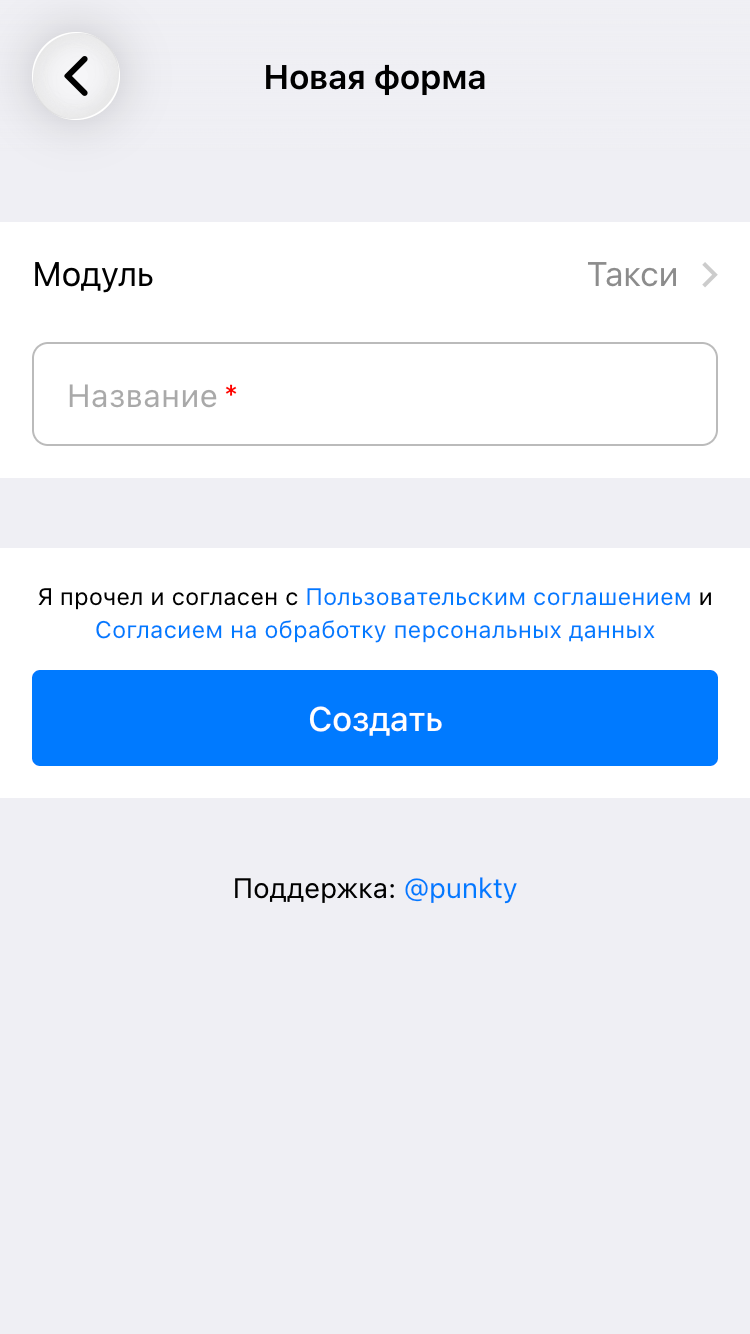Open the Модуль row set to Такси

pos(375,275)
